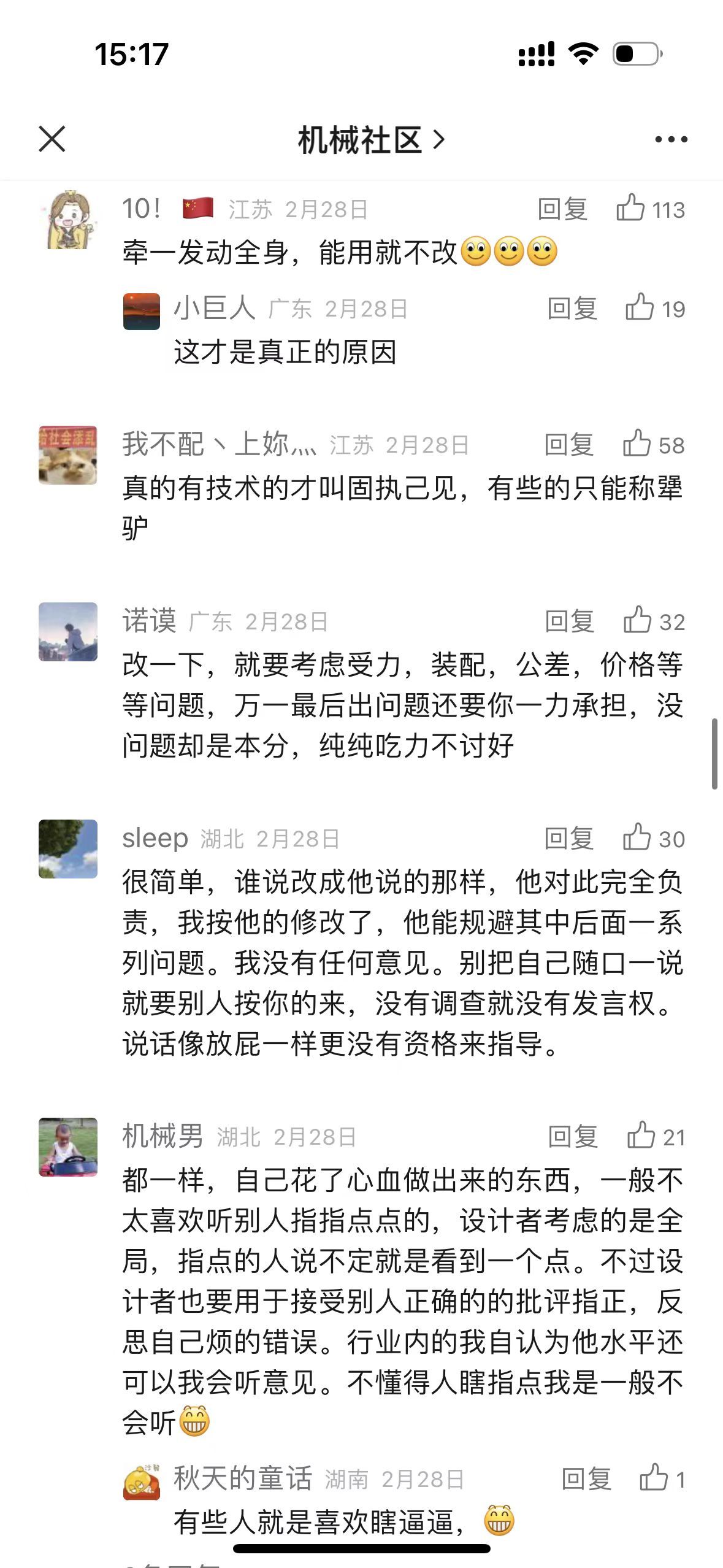Reply to sleep's comment

point(568,838)
